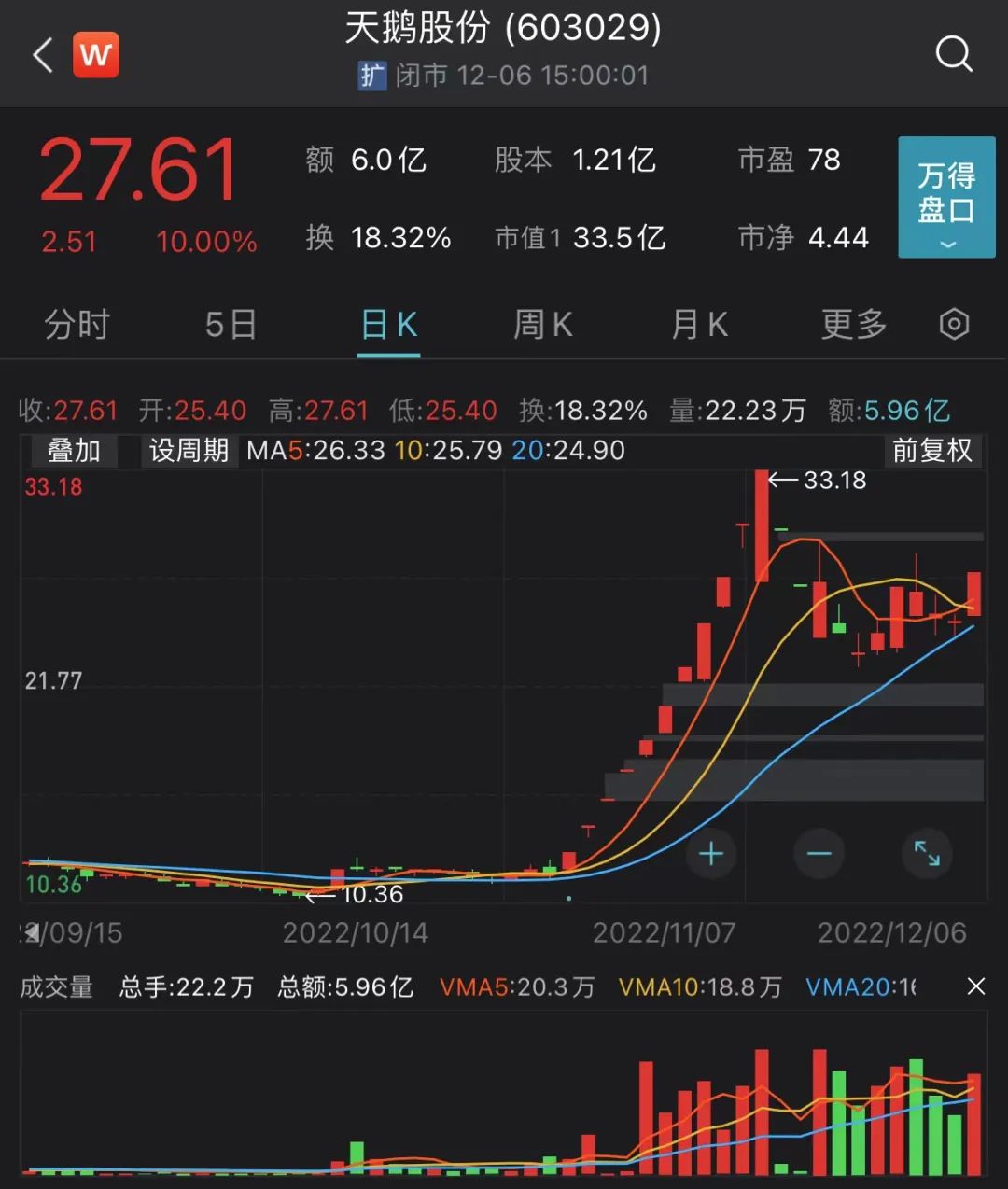
Task: Zoom in on the chart with plus icon
Action: point(710,854)
